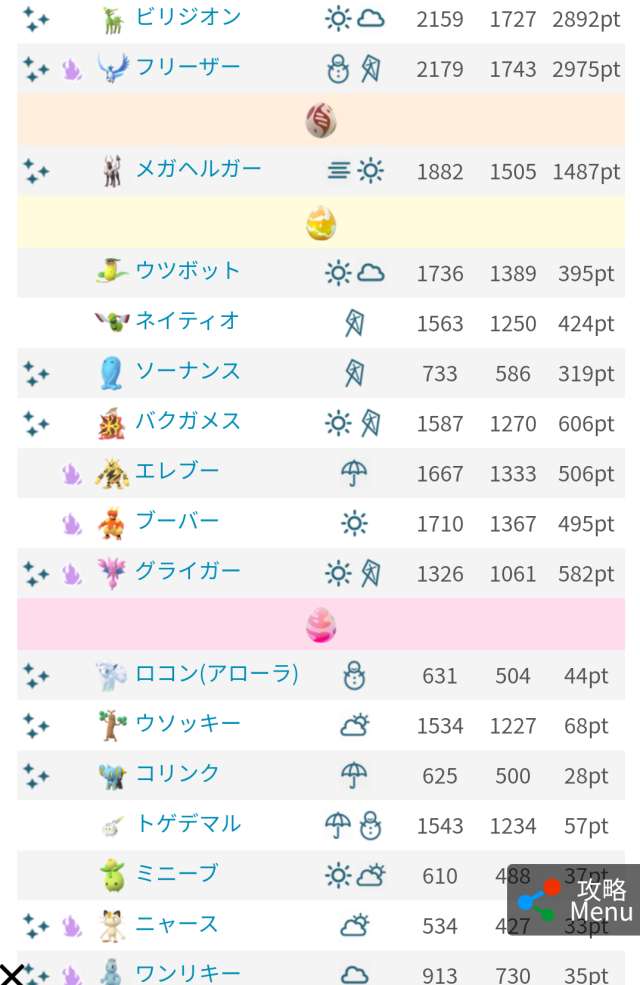Screen dimensions: 640x985
Task: Open ロコン(アローラ) page
Action: [217, 675]
